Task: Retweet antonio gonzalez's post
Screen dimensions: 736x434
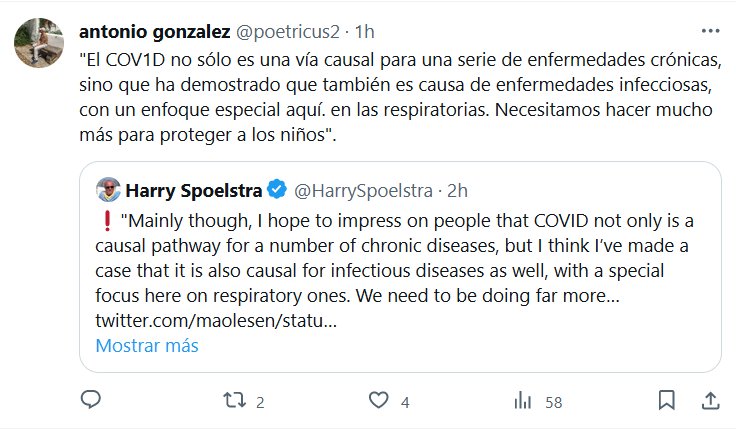Action: pyautogui.click(x=234, y=401)
